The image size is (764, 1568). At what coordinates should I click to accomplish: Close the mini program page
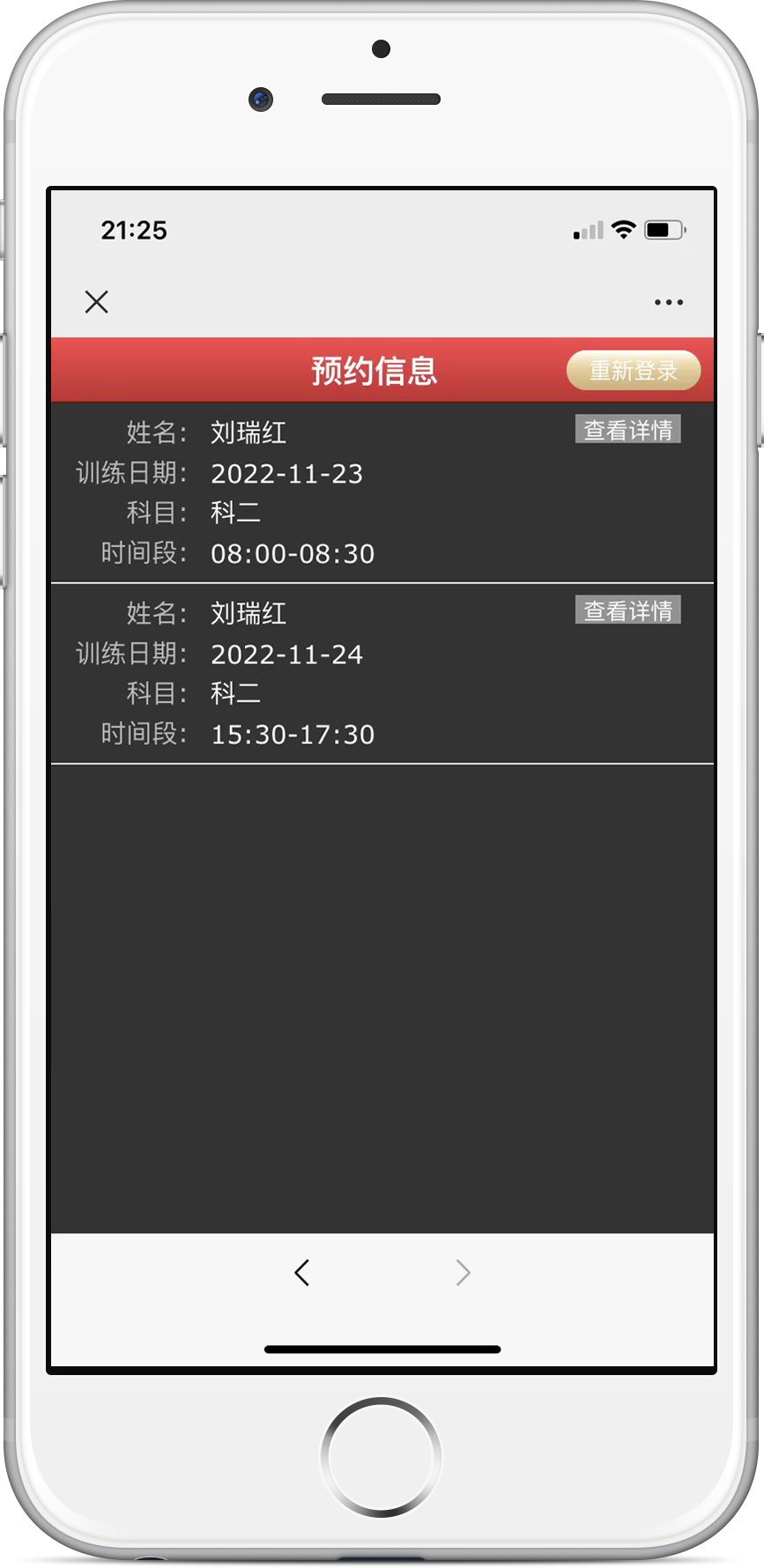(97, 302)
